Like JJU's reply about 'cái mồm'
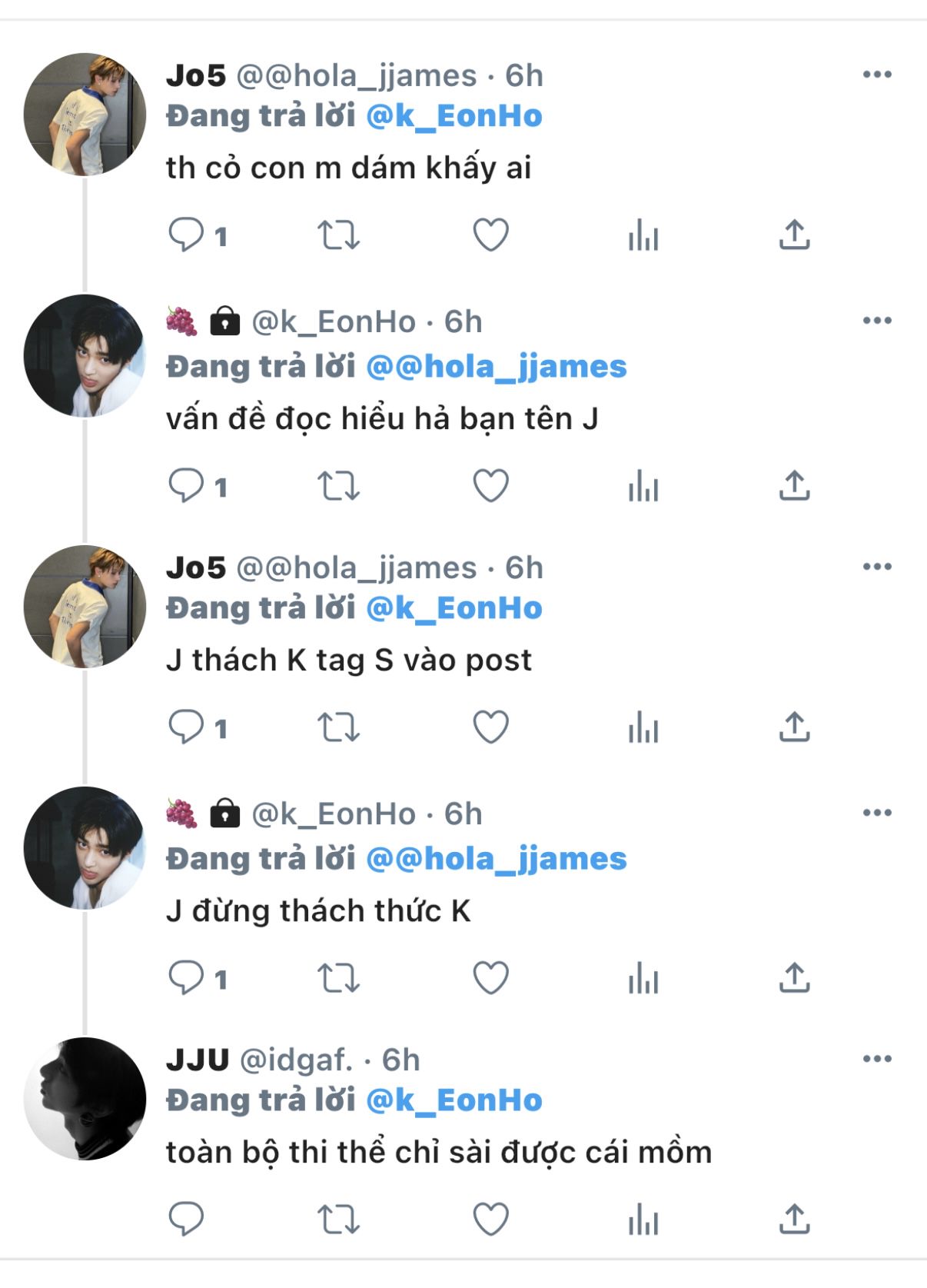Screen dimensions: 927x1288 tap(490, 1220)
